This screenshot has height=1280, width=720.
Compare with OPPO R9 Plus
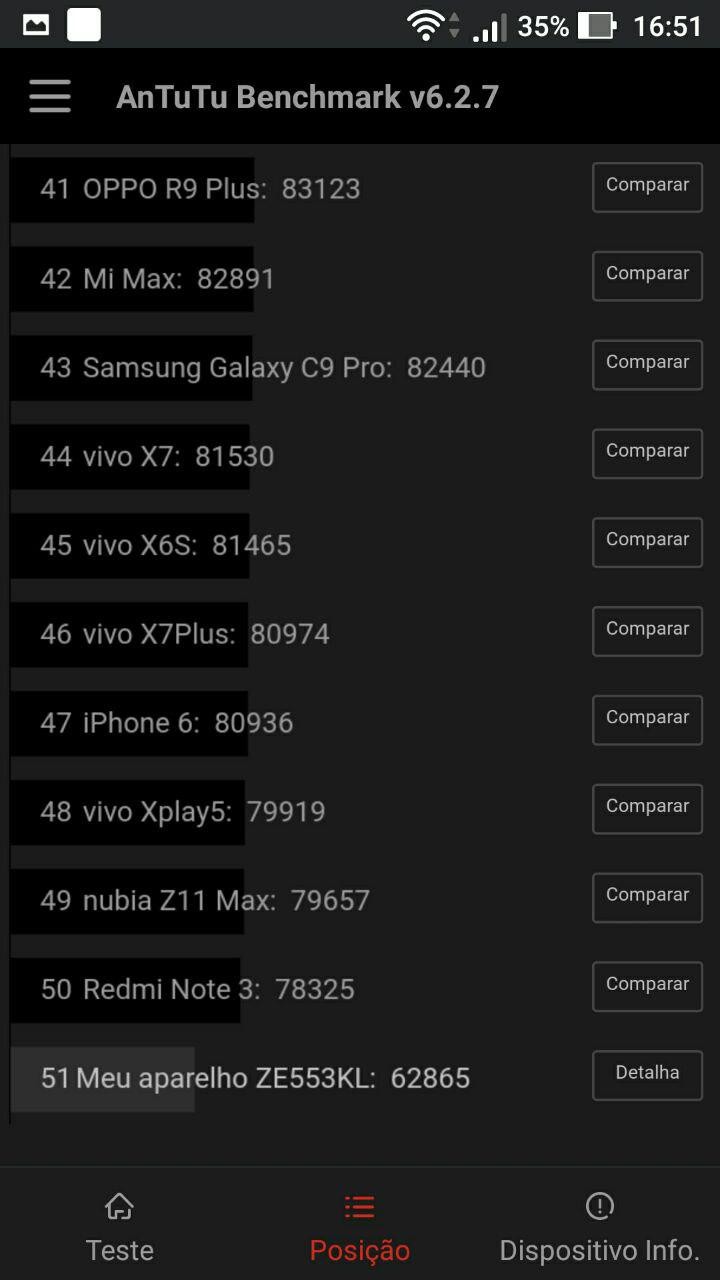click(647, 187)
